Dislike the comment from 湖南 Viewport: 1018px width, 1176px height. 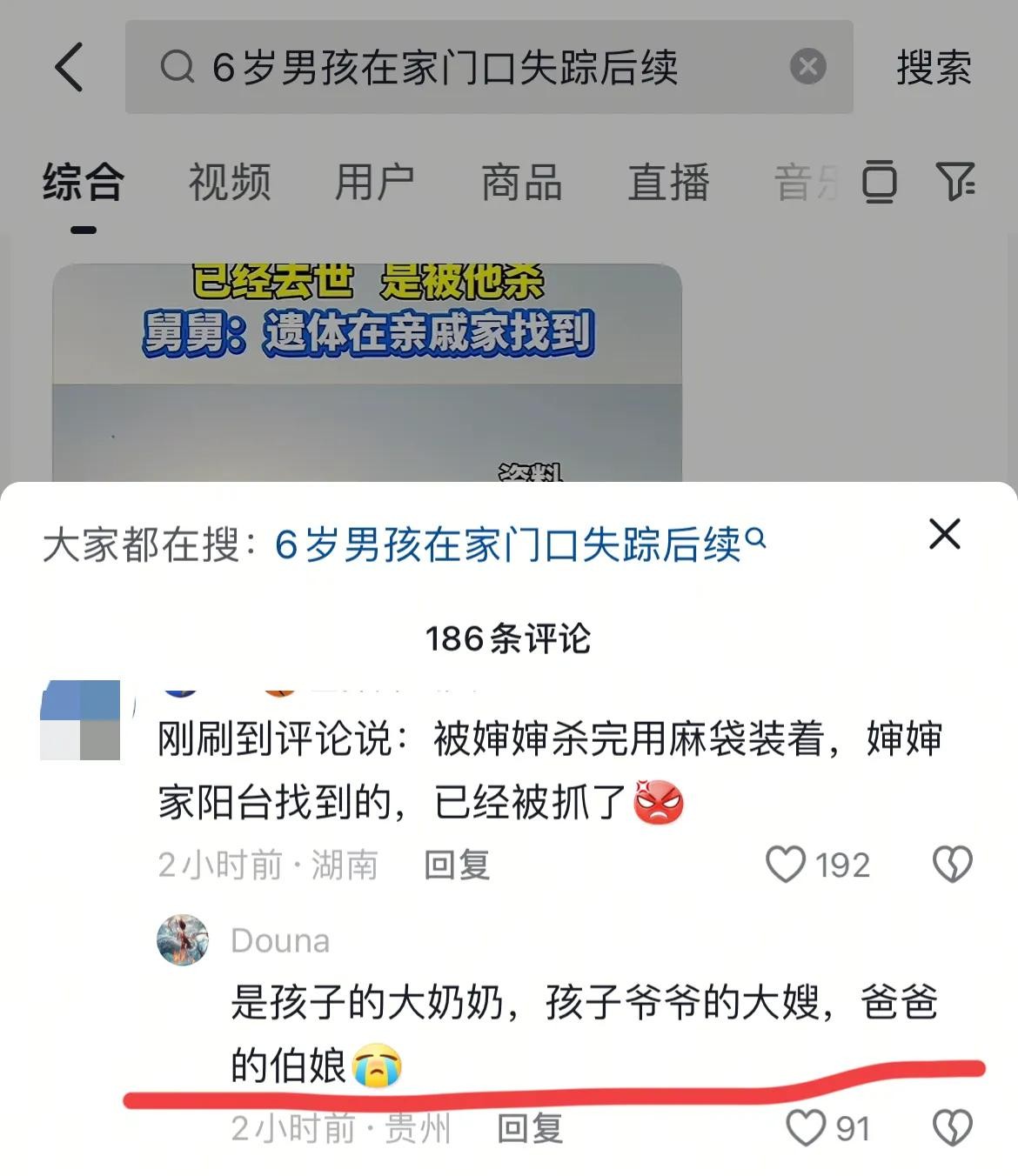pyautogui.click(x=952, y=865)
